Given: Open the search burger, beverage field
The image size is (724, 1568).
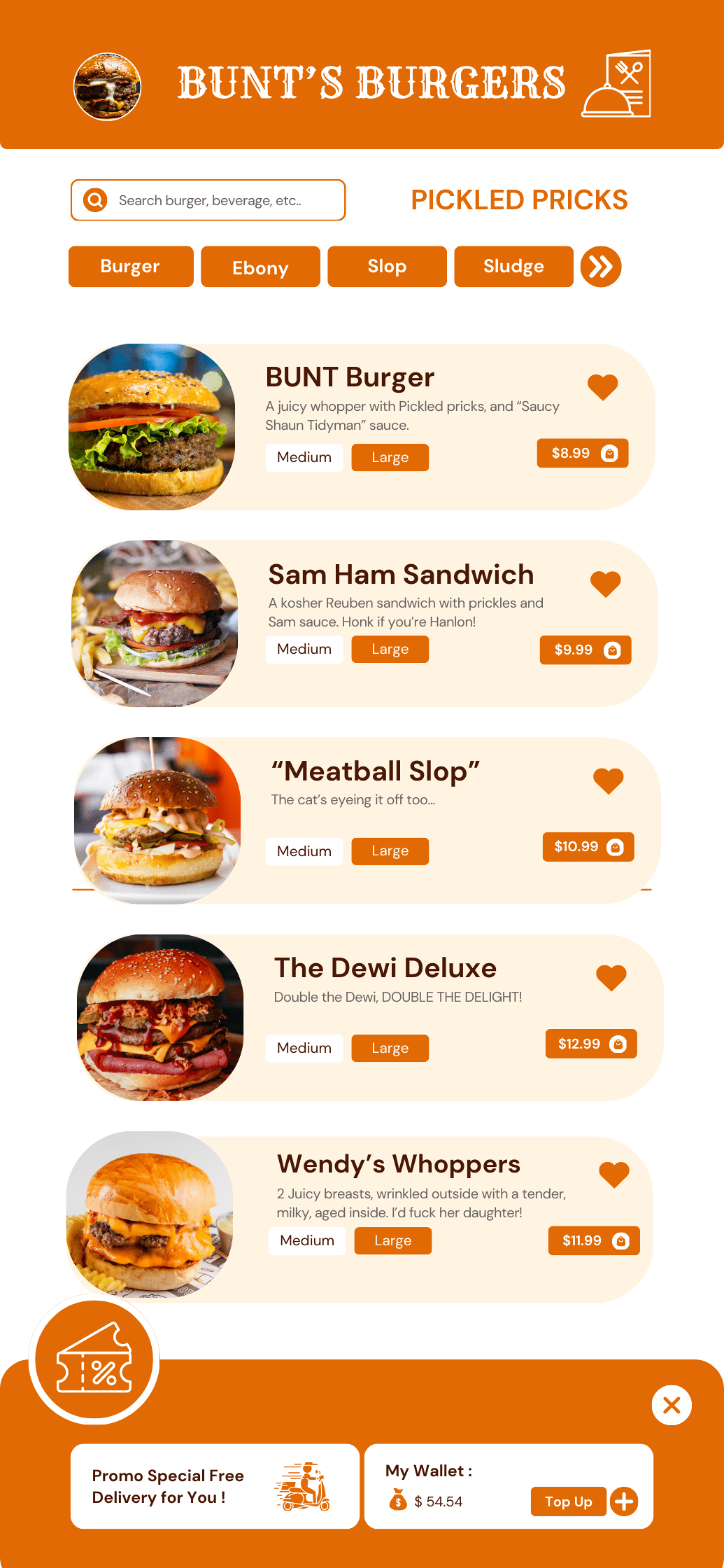Looking at the screenshot, I should (208, 200).
